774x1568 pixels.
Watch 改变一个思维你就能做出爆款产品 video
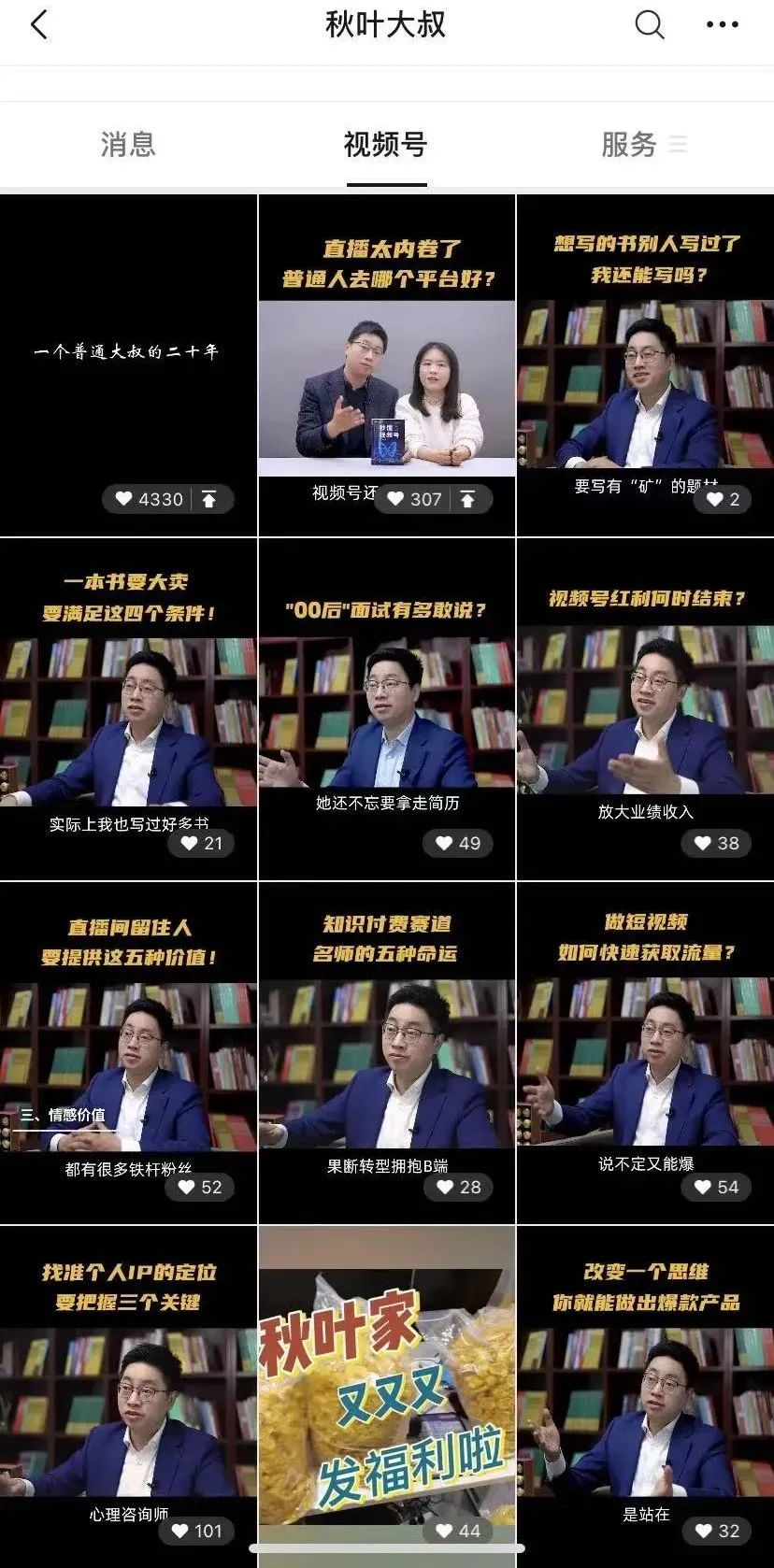pos(645,1396)
